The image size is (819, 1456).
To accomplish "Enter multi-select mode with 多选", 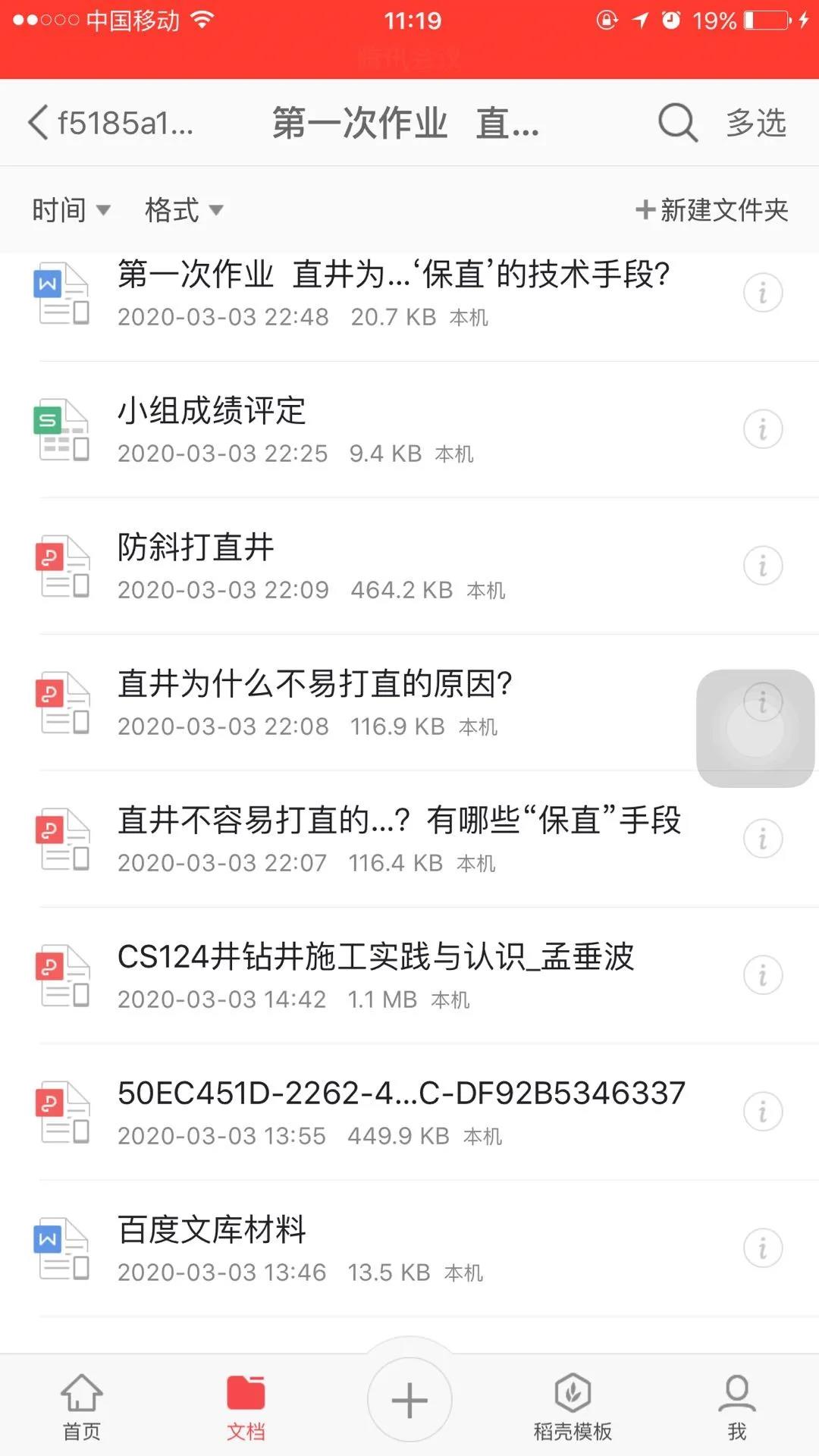I will [x=756, y=123].
